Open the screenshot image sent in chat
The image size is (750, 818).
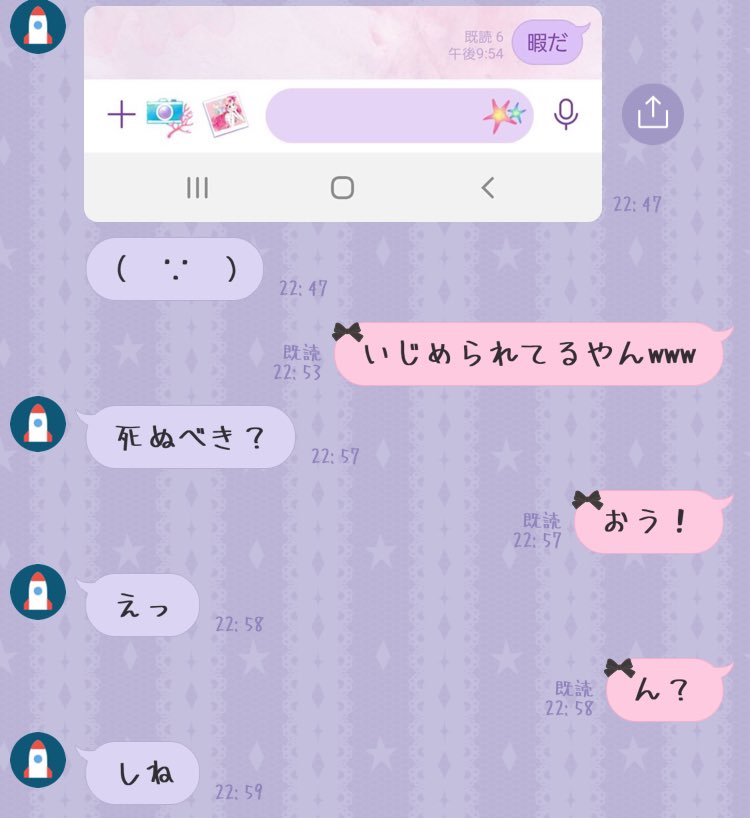coord(343,112)
